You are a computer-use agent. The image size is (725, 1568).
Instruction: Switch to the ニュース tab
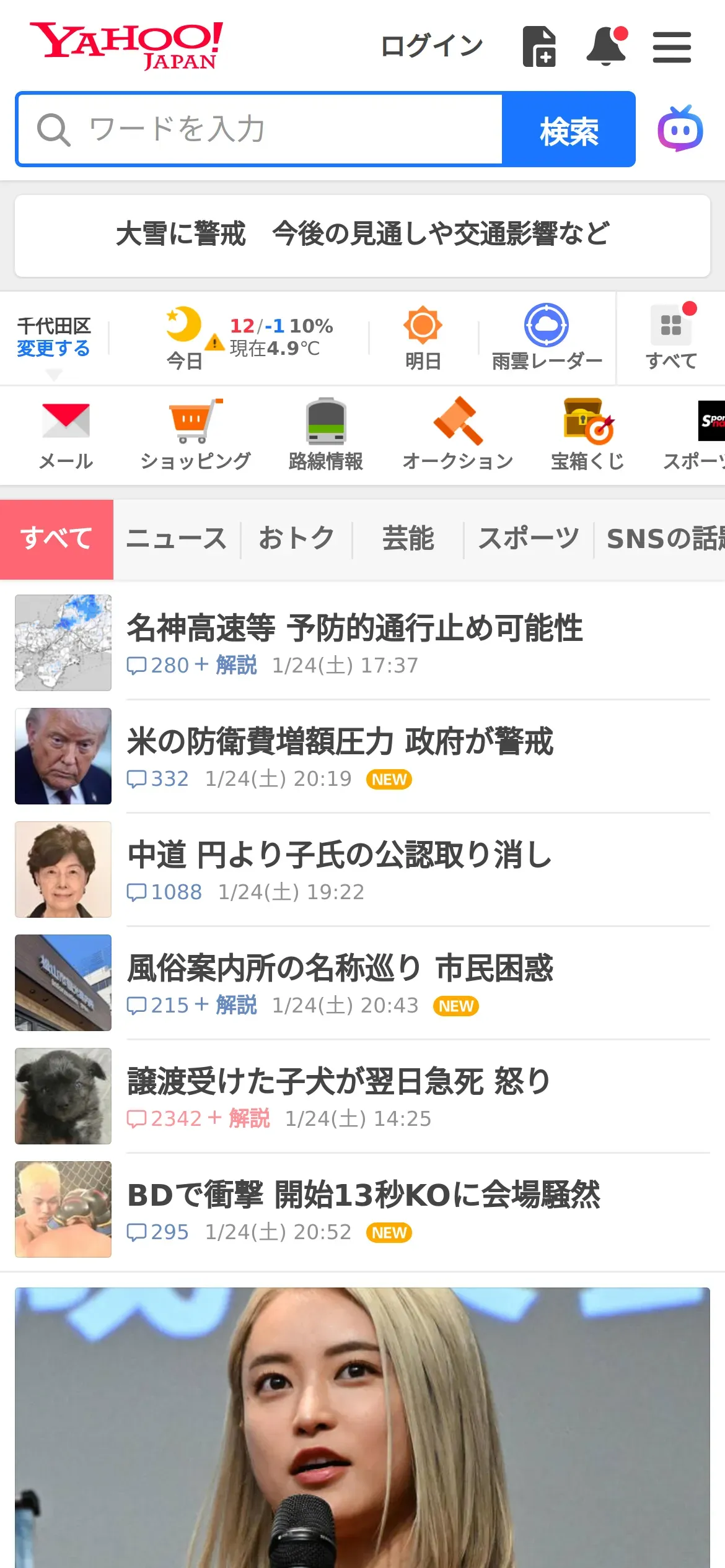(177, 539)
